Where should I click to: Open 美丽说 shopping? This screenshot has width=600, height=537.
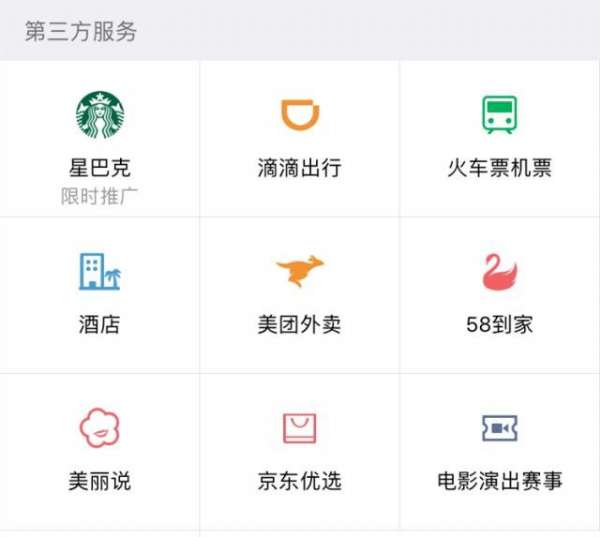(x=100, y=450)
